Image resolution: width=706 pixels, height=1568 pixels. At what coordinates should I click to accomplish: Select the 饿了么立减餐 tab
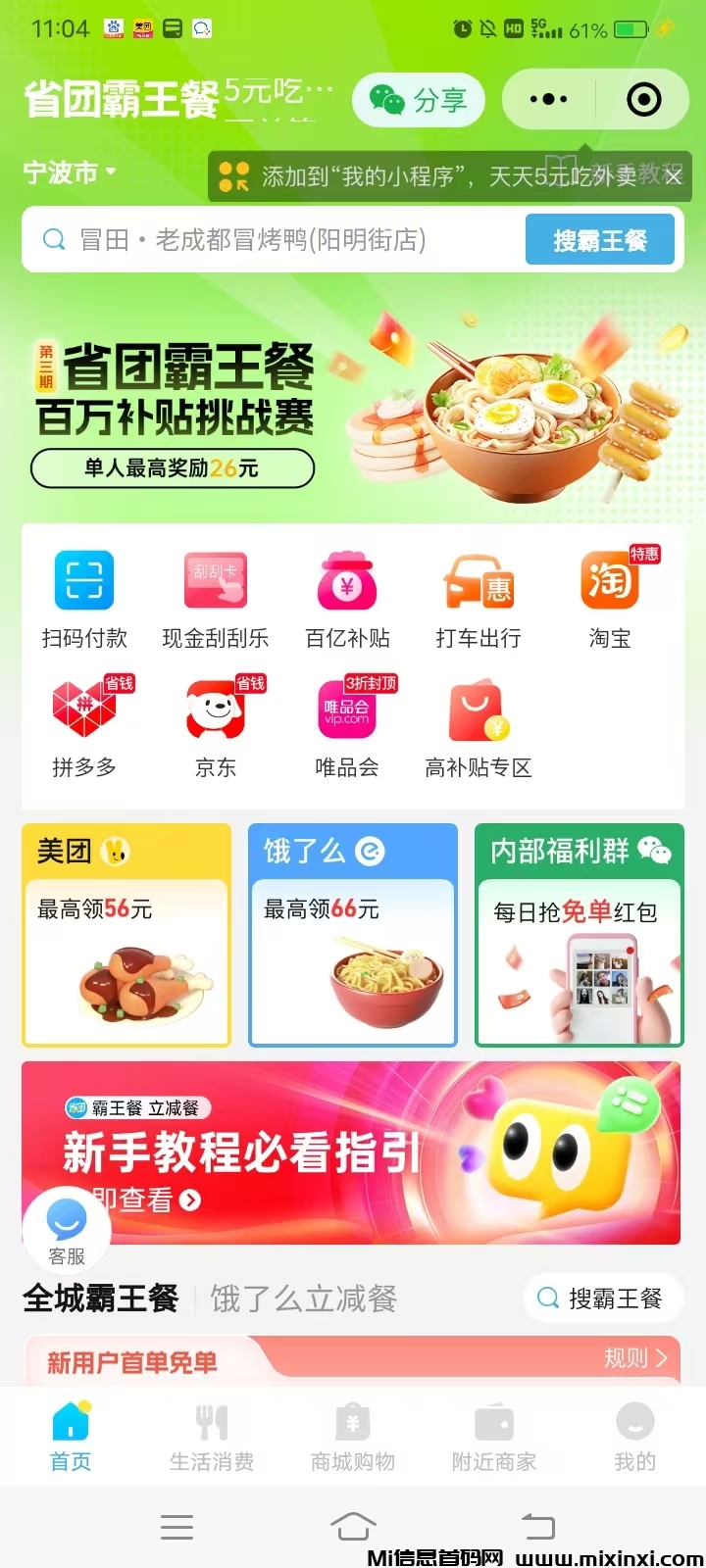click(302, 1298)
